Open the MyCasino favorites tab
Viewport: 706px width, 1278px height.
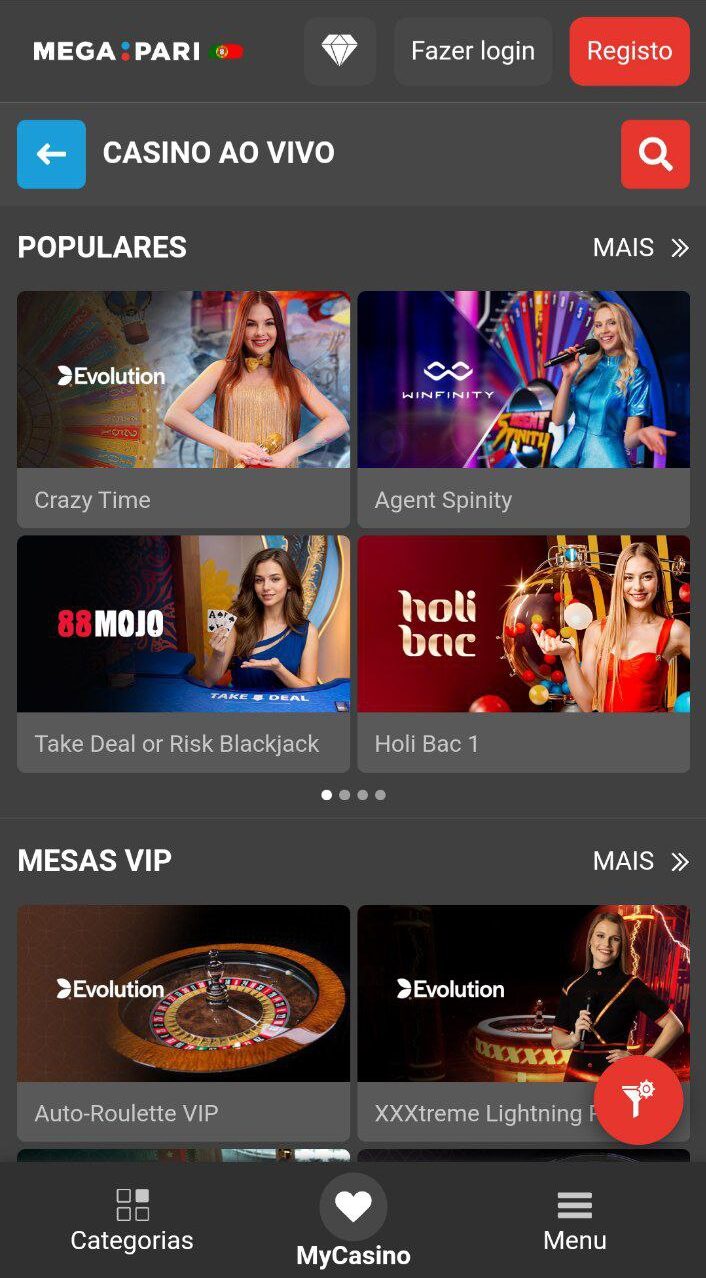point(353,1220)
